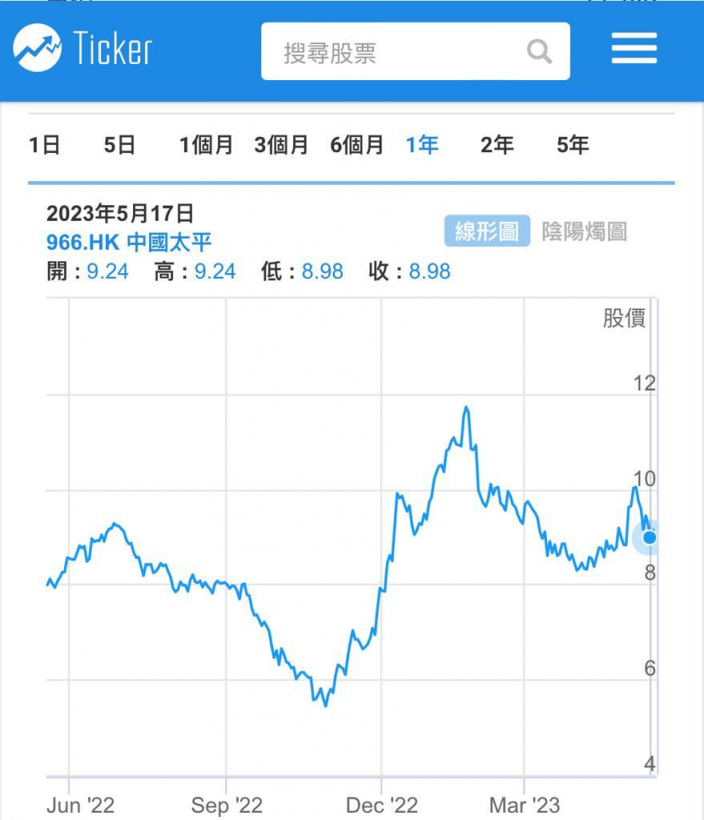This screenshot has width=704, height=820.
Task: Show the 1個月 chart
Action: [x=206, y=145]
